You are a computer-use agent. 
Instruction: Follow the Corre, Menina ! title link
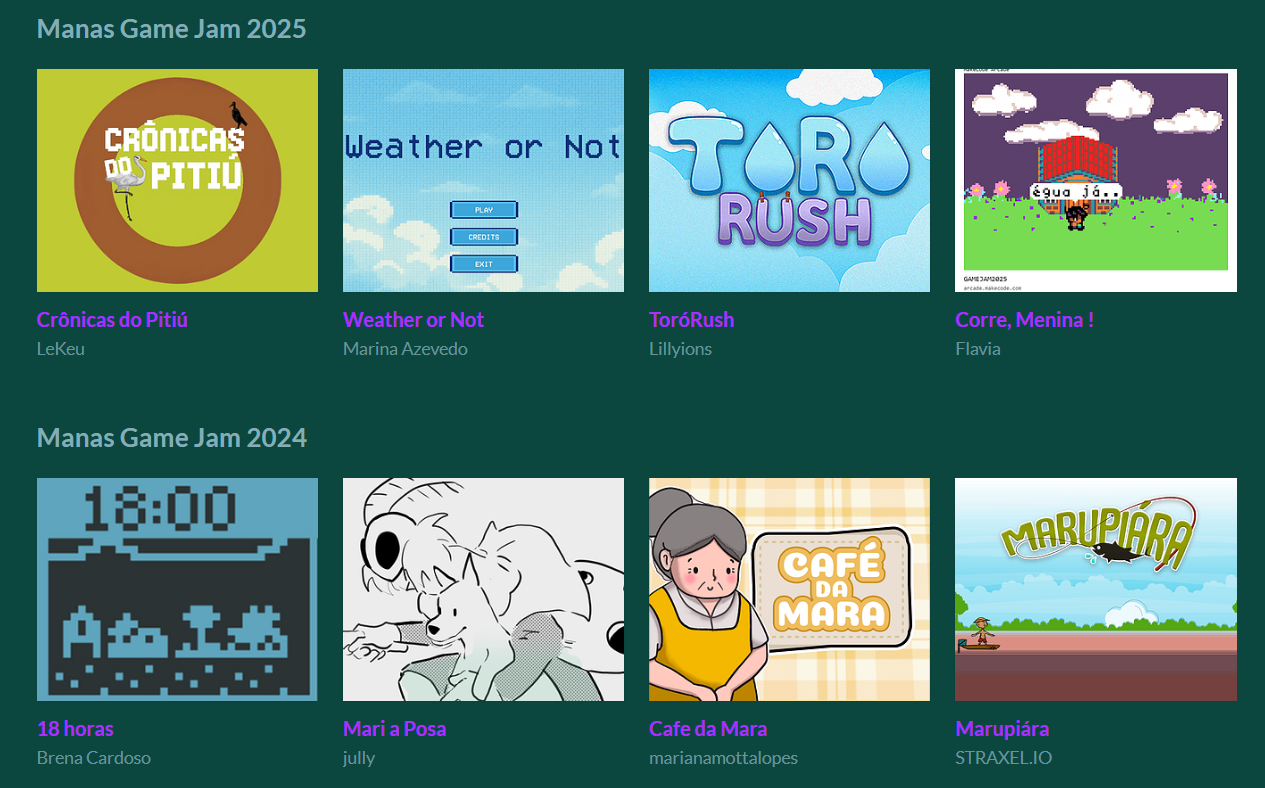tap(1024, 320)
